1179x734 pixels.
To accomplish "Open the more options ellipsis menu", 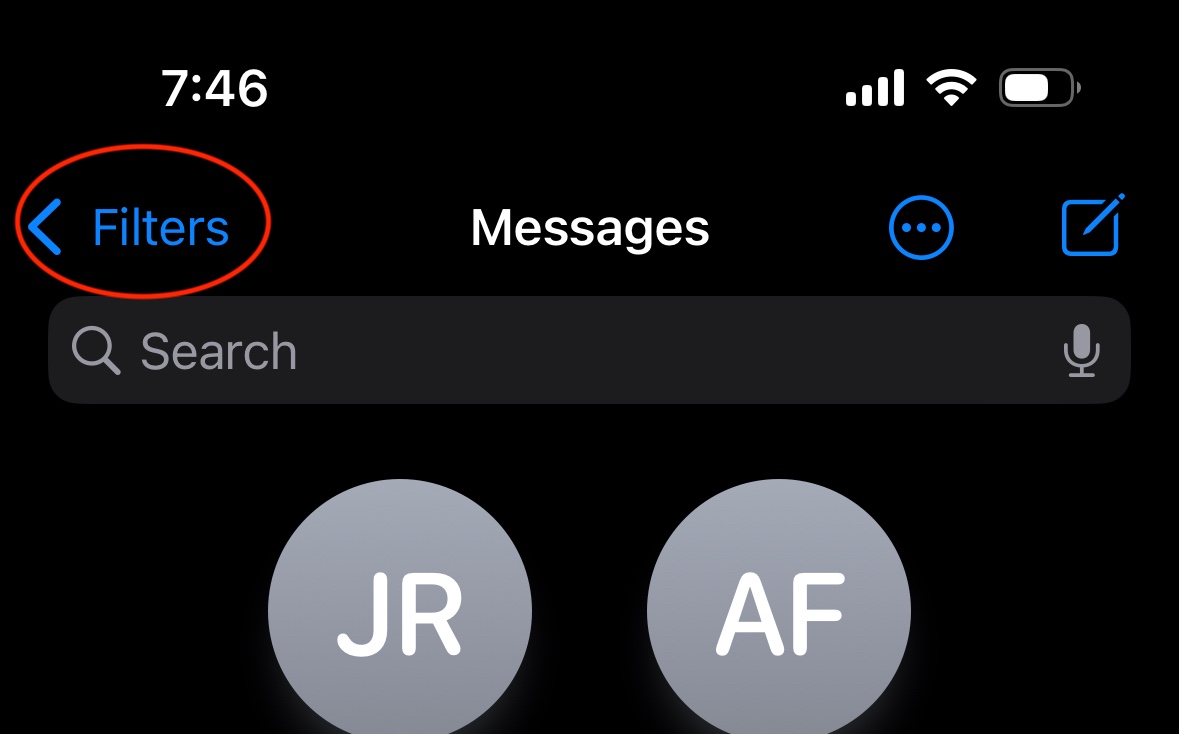I will click(921, 227).
